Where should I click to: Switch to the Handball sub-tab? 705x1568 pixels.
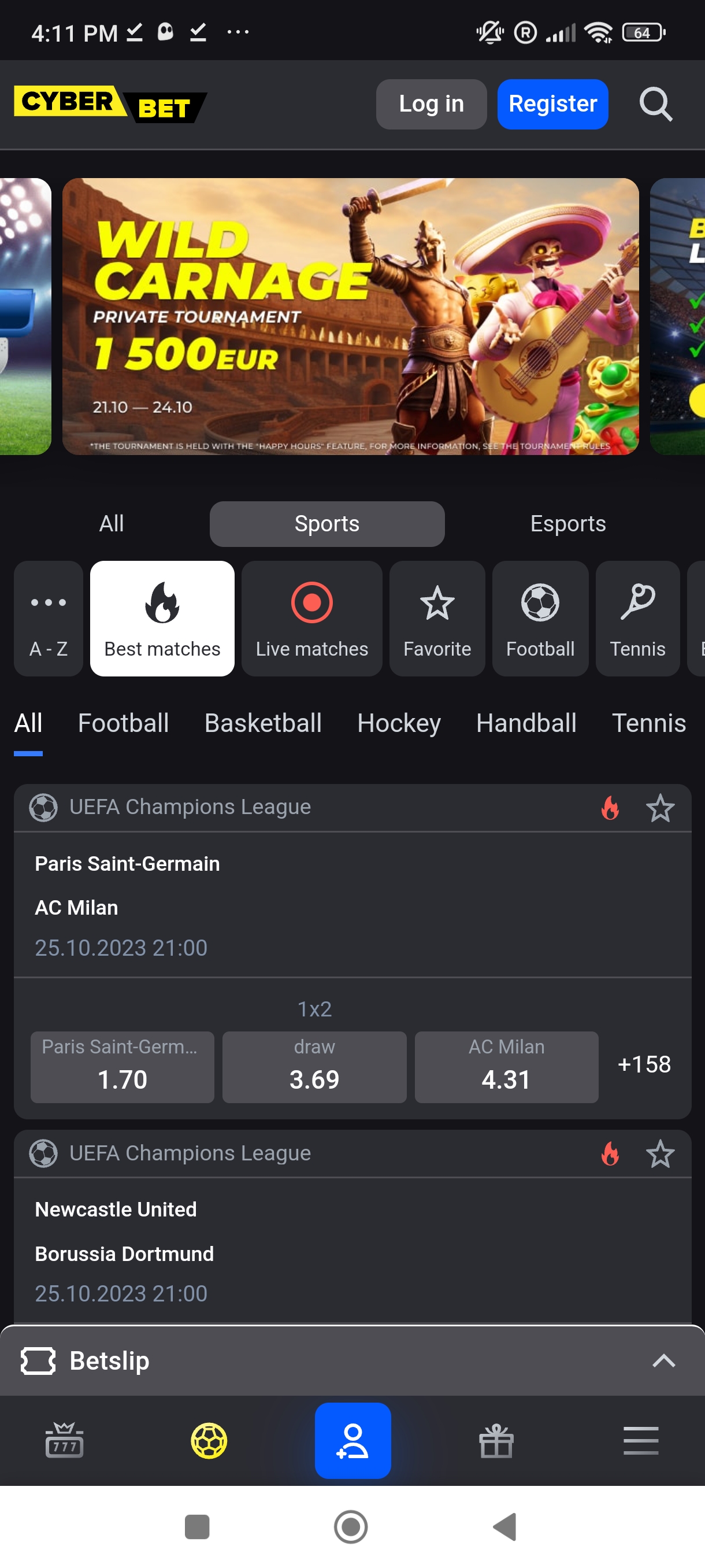pyautogui.click(x=526, y=723)
